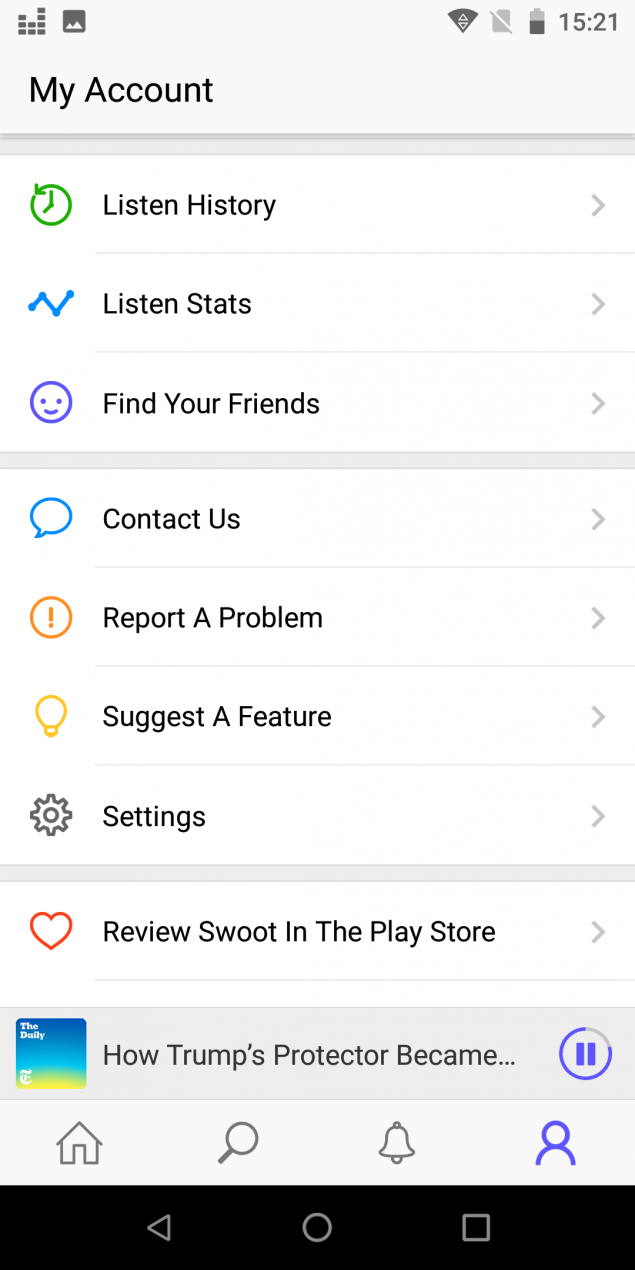Select the account profile tab

(x=555, y=1142)
